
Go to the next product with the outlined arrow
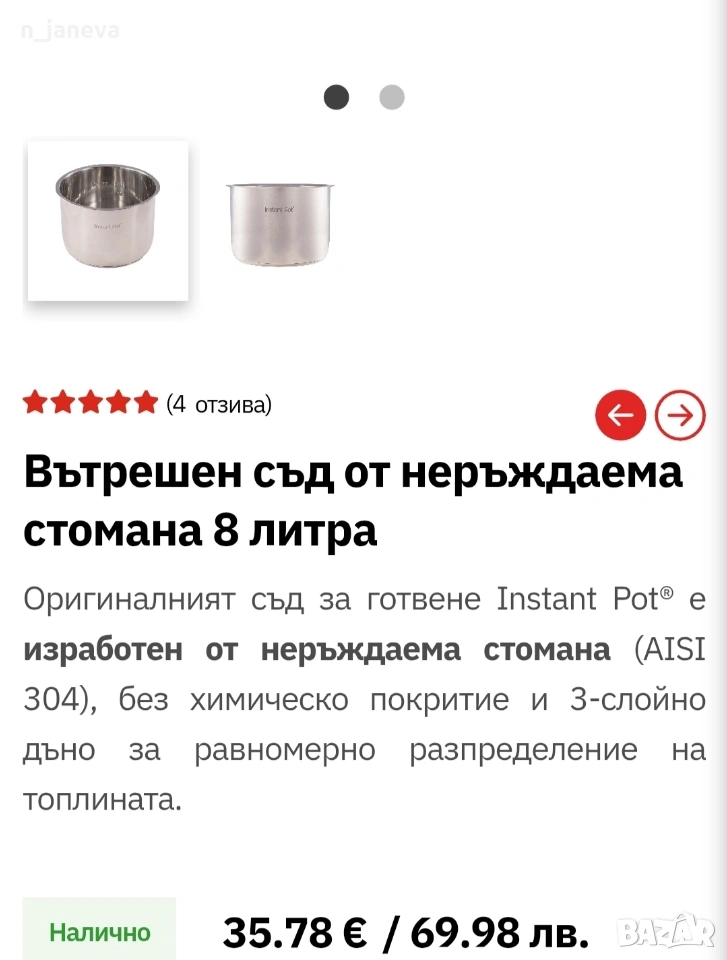click(x=680, y=415)
